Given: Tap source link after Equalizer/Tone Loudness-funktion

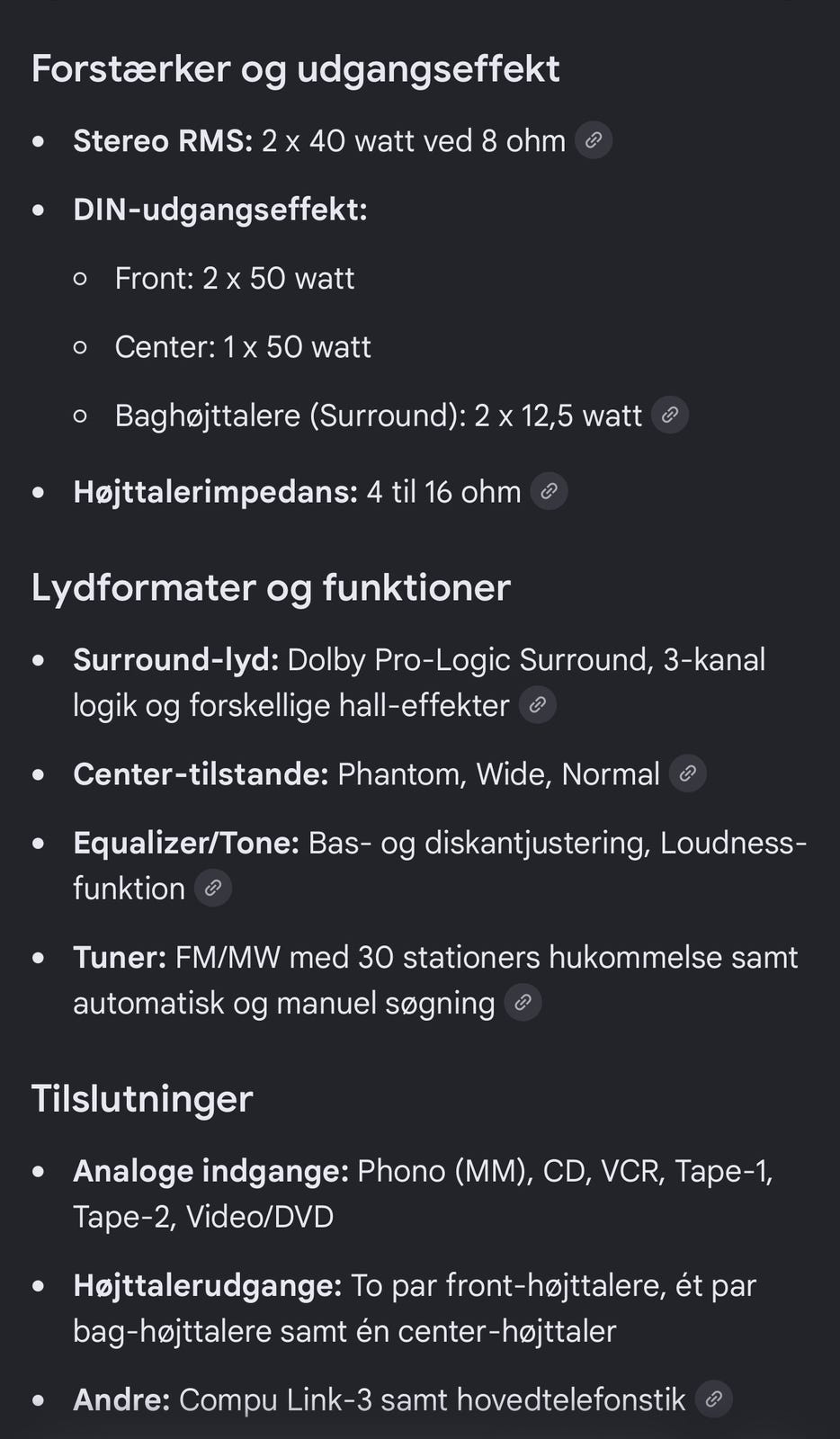Looking at the screenshot, I should pyautogui.click(x=213, y=889).
